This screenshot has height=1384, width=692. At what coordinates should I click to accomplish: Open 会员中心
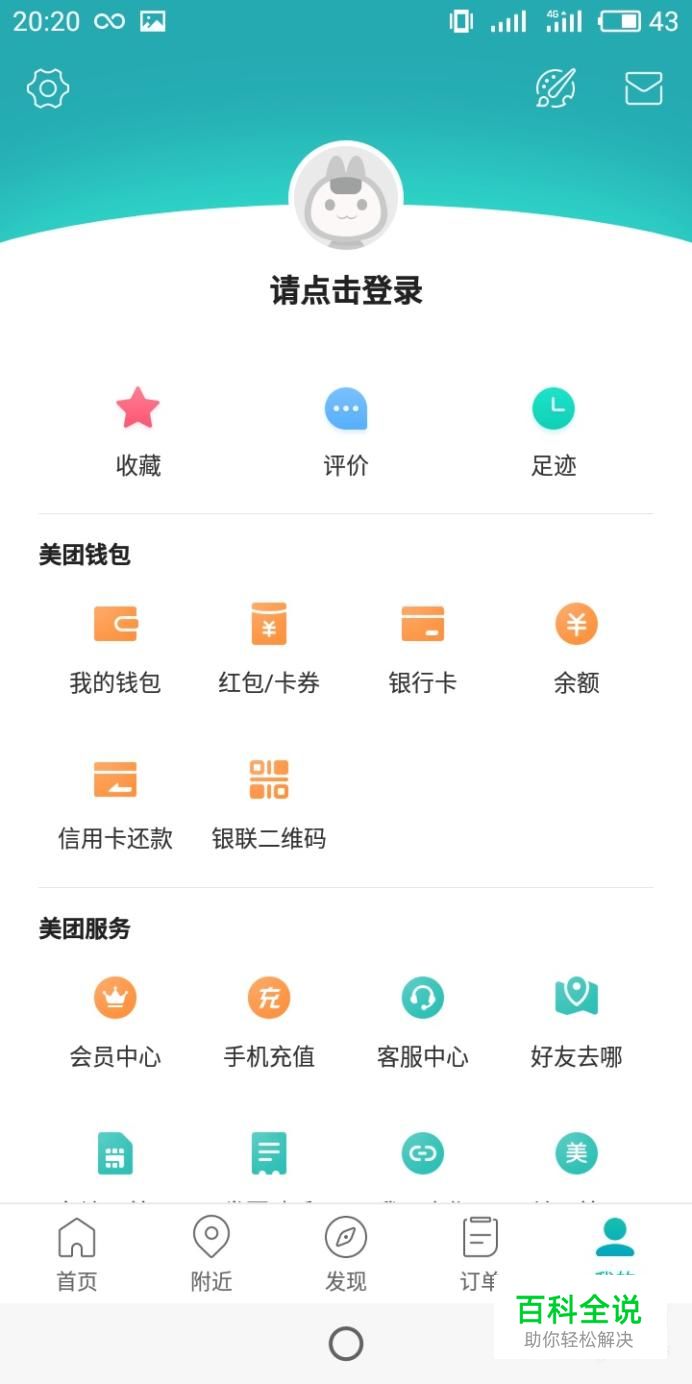115,1022
